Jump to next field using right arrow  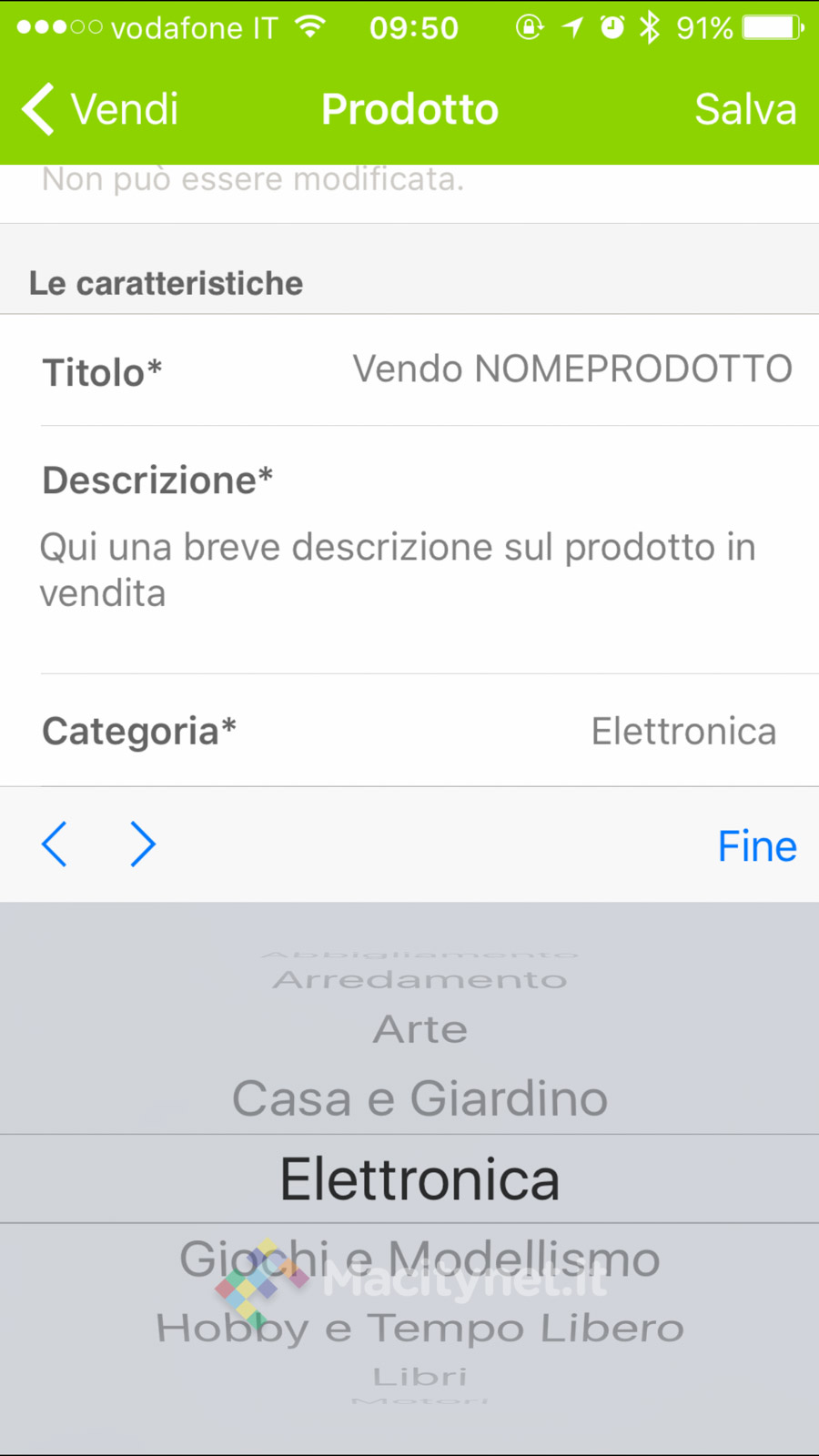[x=143, y=844]
